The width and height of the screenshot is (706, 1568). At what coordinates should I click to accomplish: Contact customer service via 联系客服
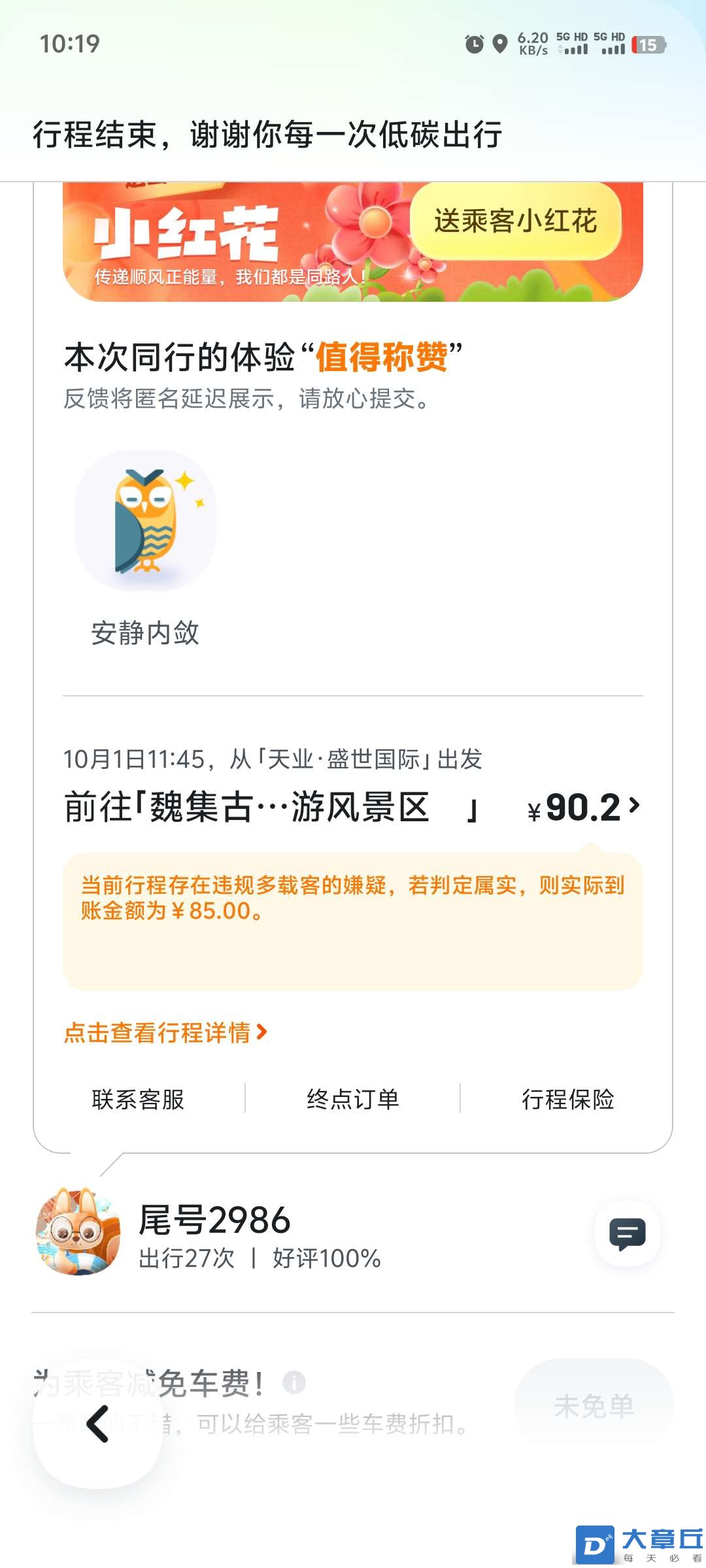138,1099
